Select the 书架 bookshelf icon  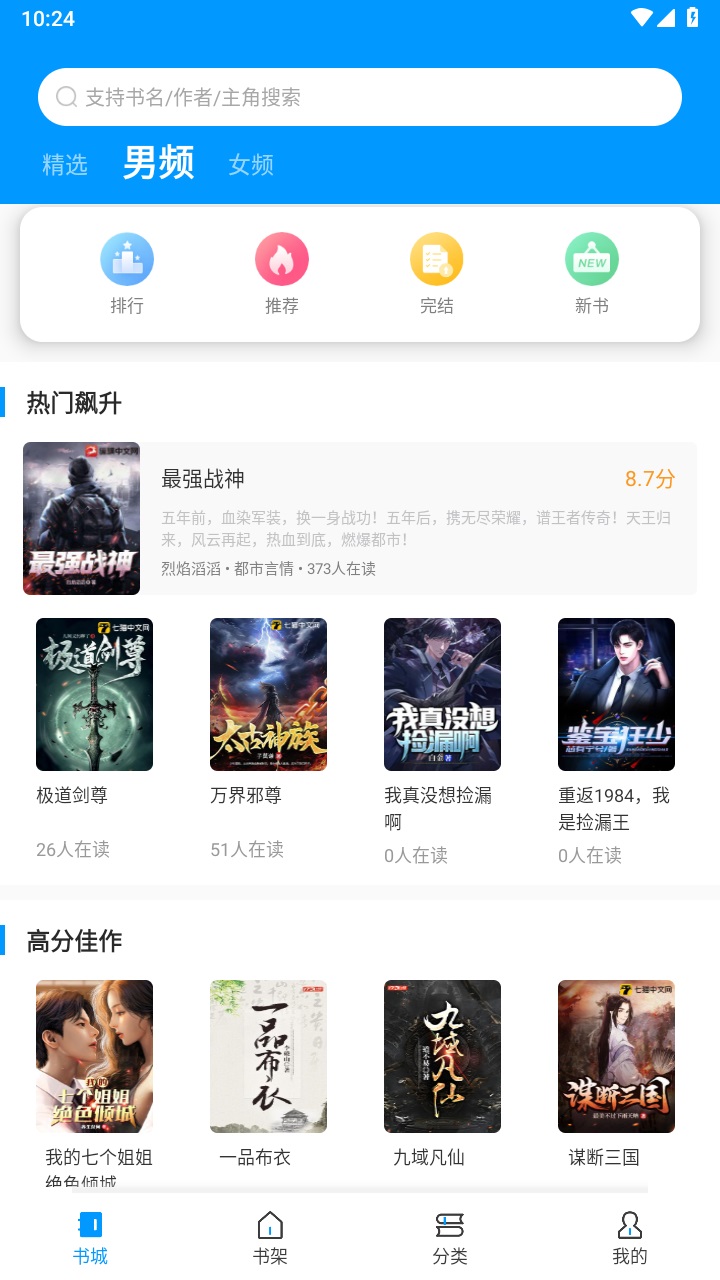[270, 1224]
